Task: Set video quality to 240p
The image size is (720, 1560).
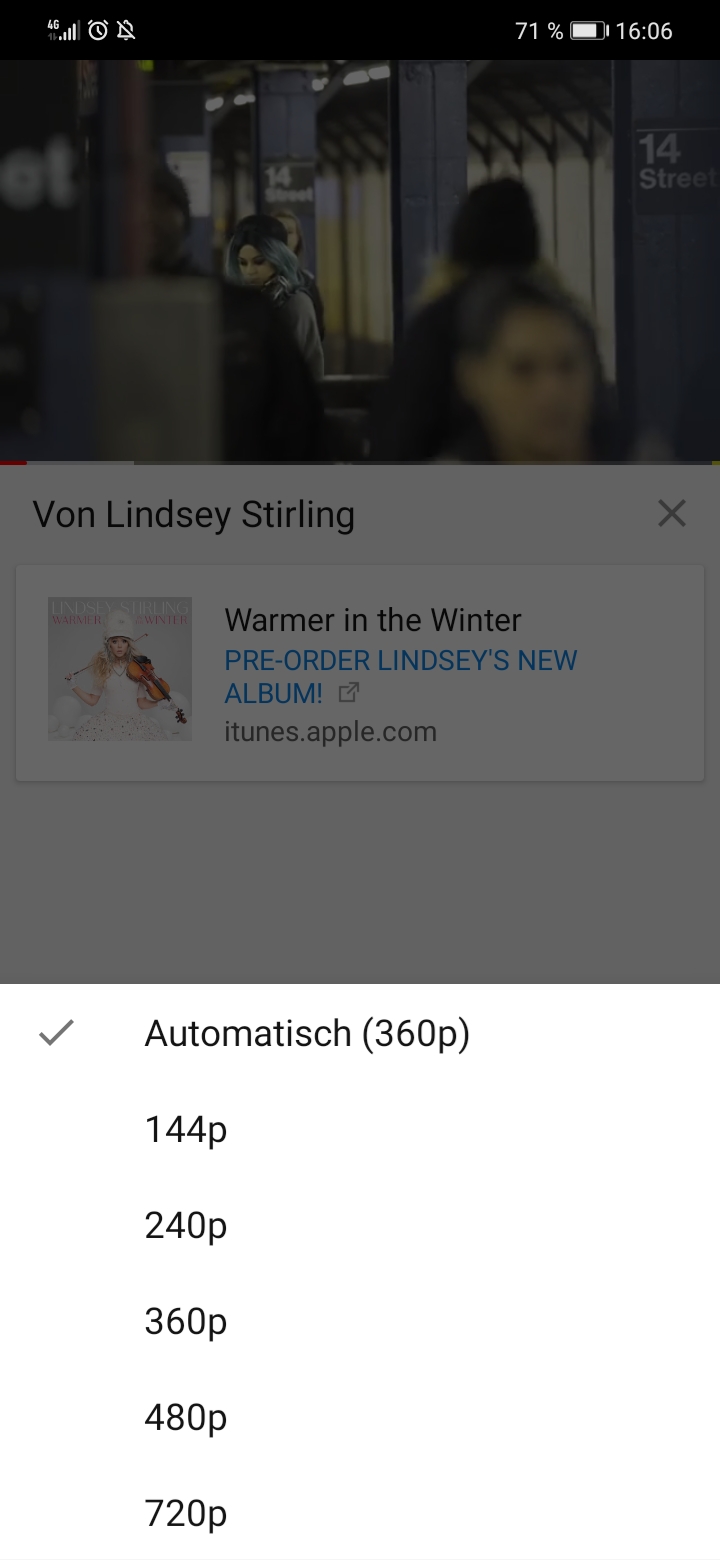Action: 186,1225
